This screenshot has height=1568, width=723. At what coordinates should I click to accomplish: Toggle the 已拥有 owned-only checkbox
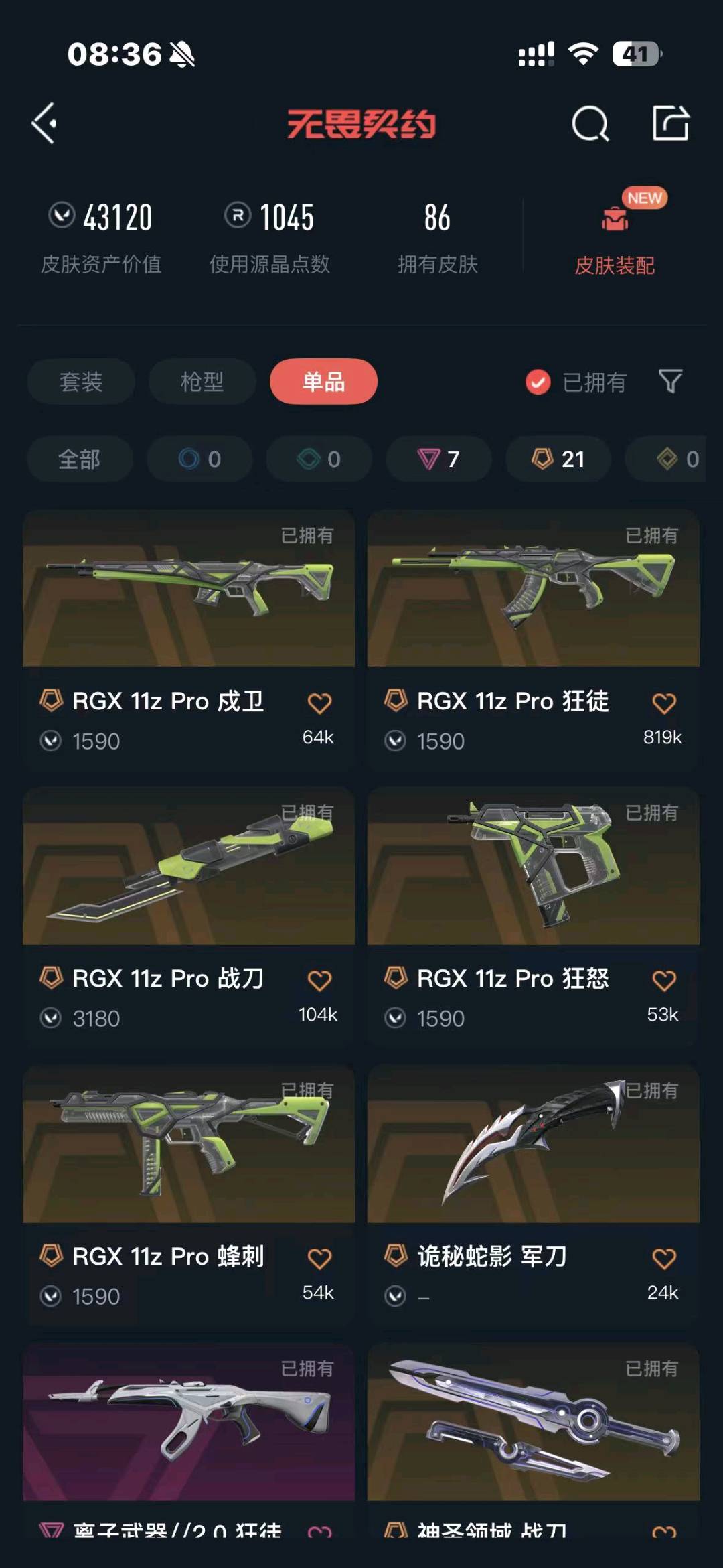coord(538,382)
